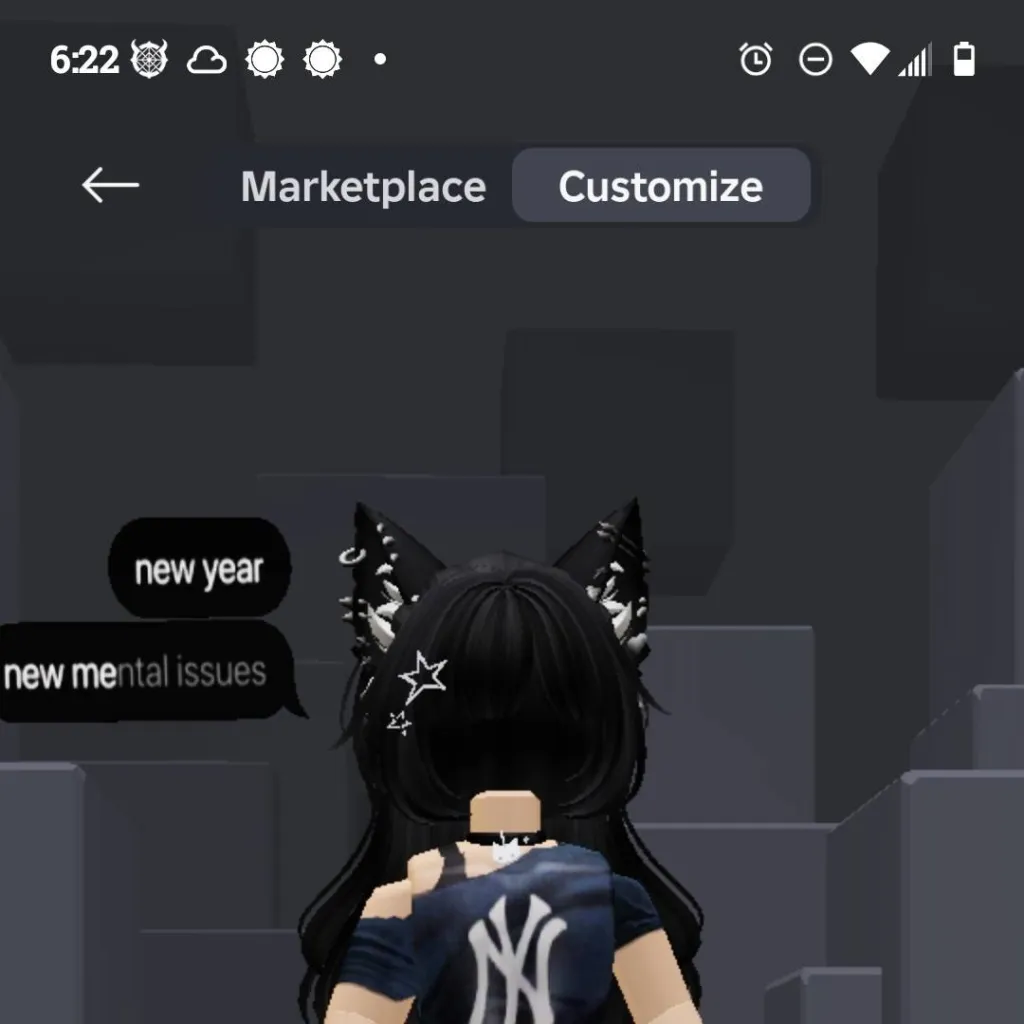The width and height of the screenshot is (1024, 1024).
Task: Switch to the Marketplace tab
Action: point(363,187)
